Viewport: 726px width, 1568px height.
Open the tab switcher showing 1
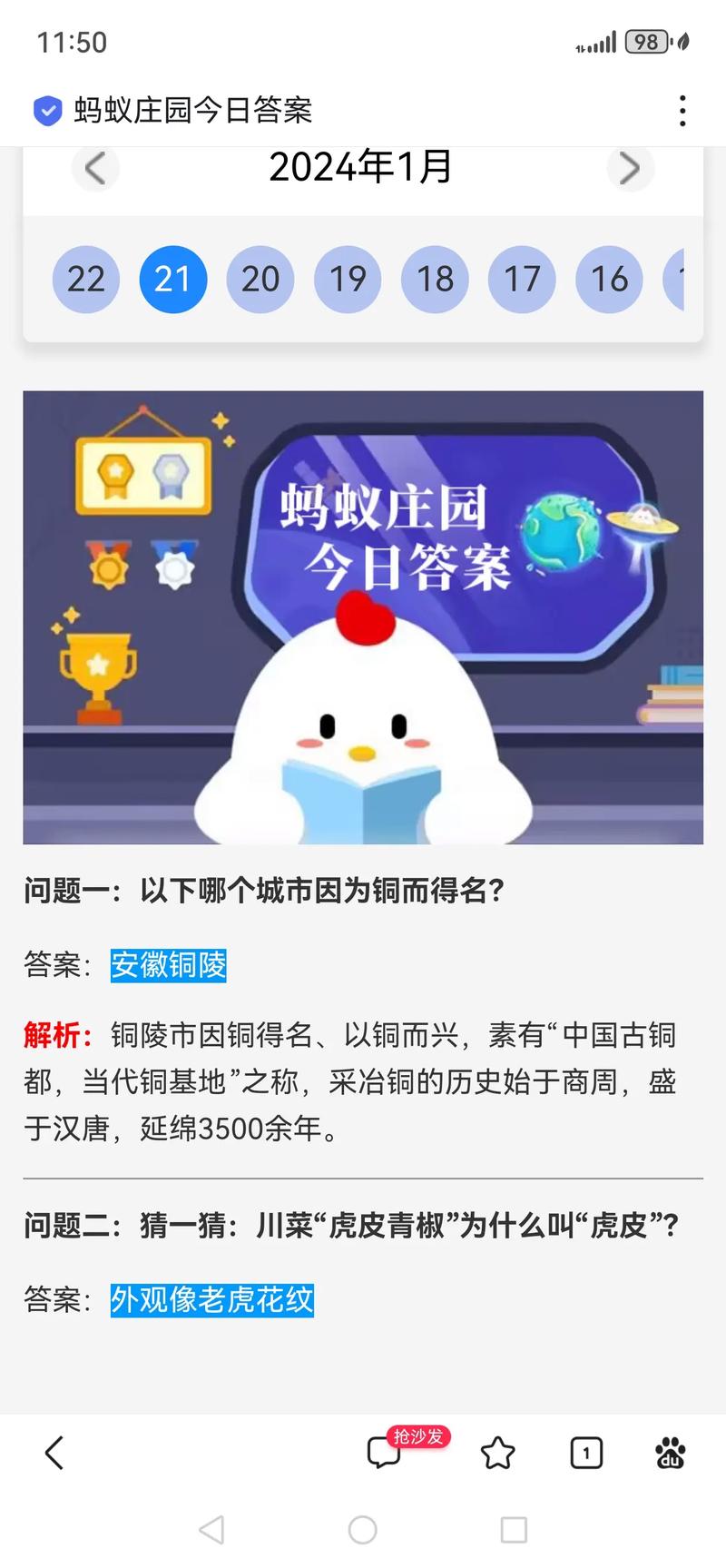tap(585, 1454)
